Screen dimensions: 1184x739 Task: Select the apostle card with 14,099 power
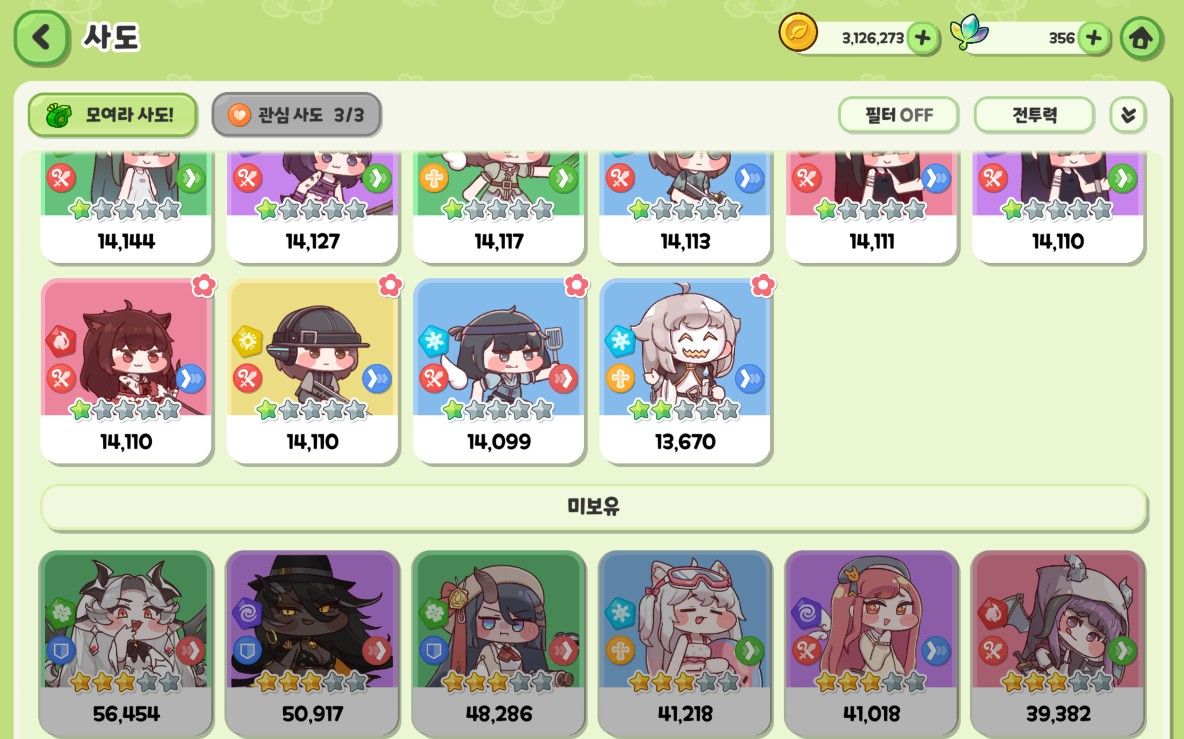point(499,370)
